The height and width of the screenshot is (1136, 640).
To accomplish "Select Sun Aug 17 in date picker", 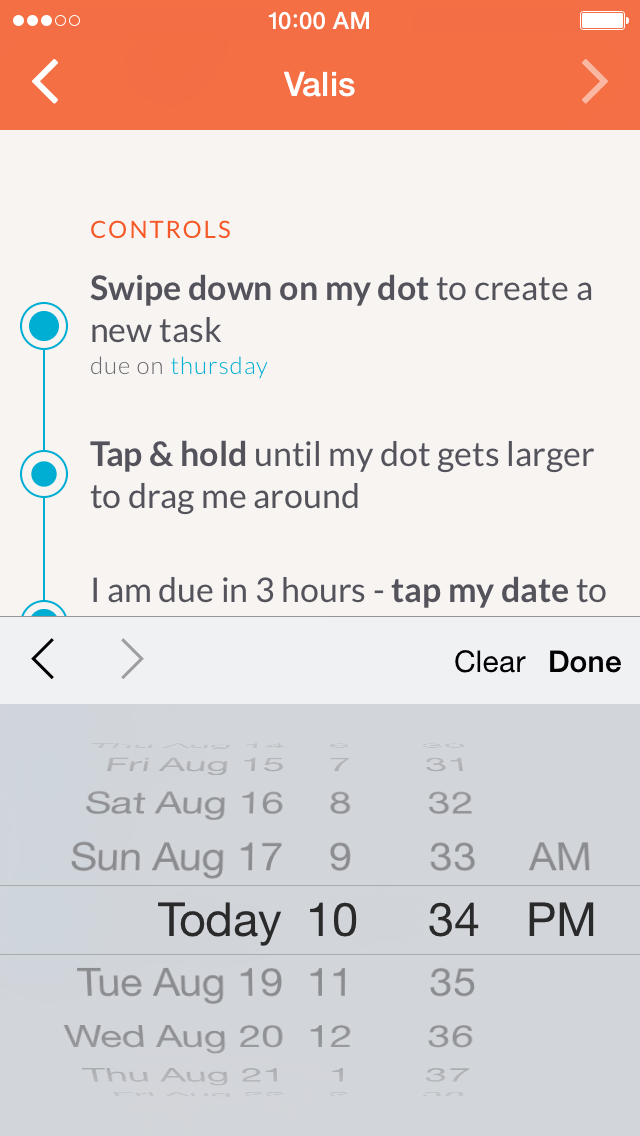I will click(x=176, y=857).
